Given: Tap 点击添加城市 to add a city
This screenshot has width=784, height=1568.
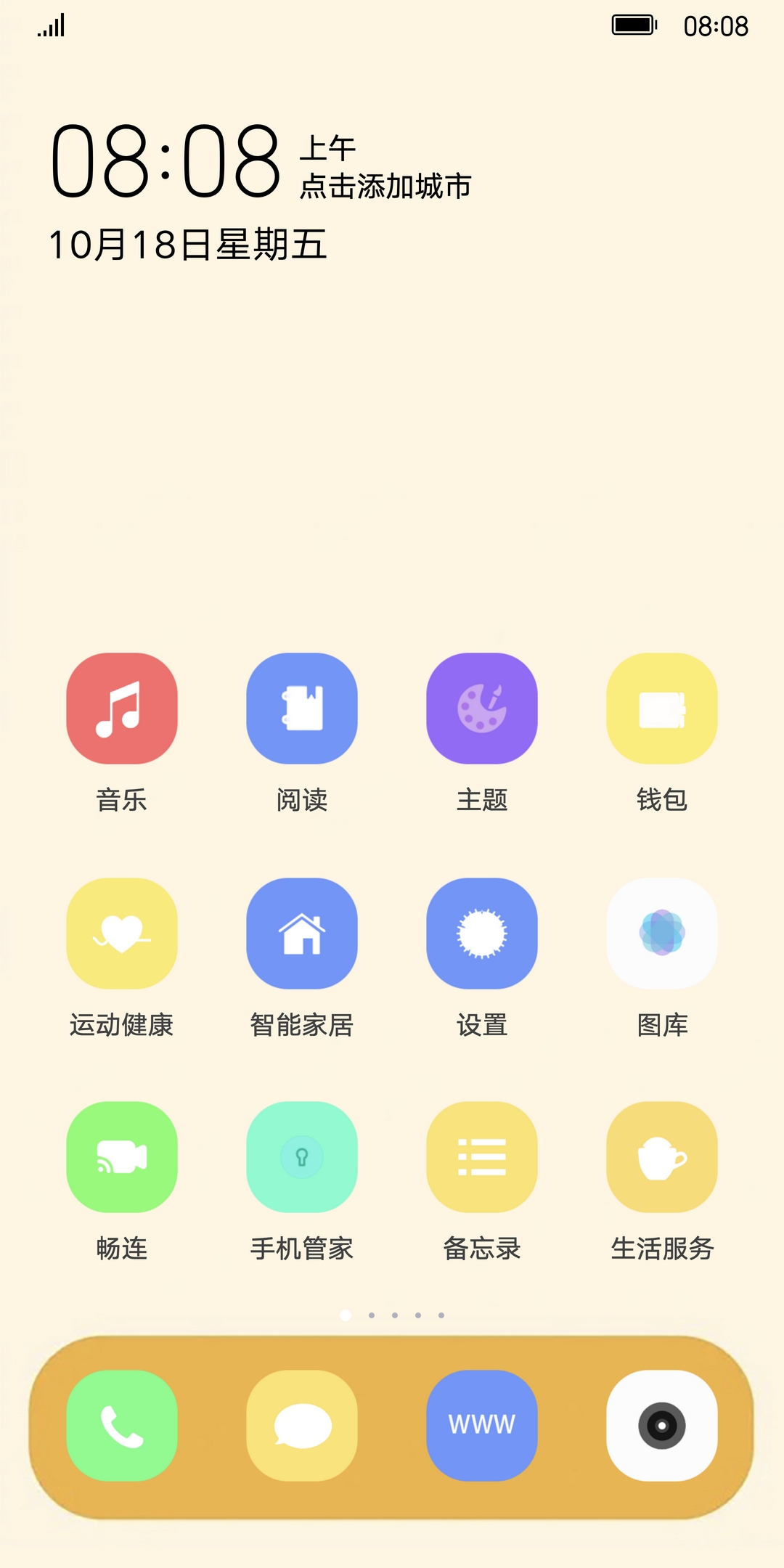Looking at the screenshot, I should 386,187.
